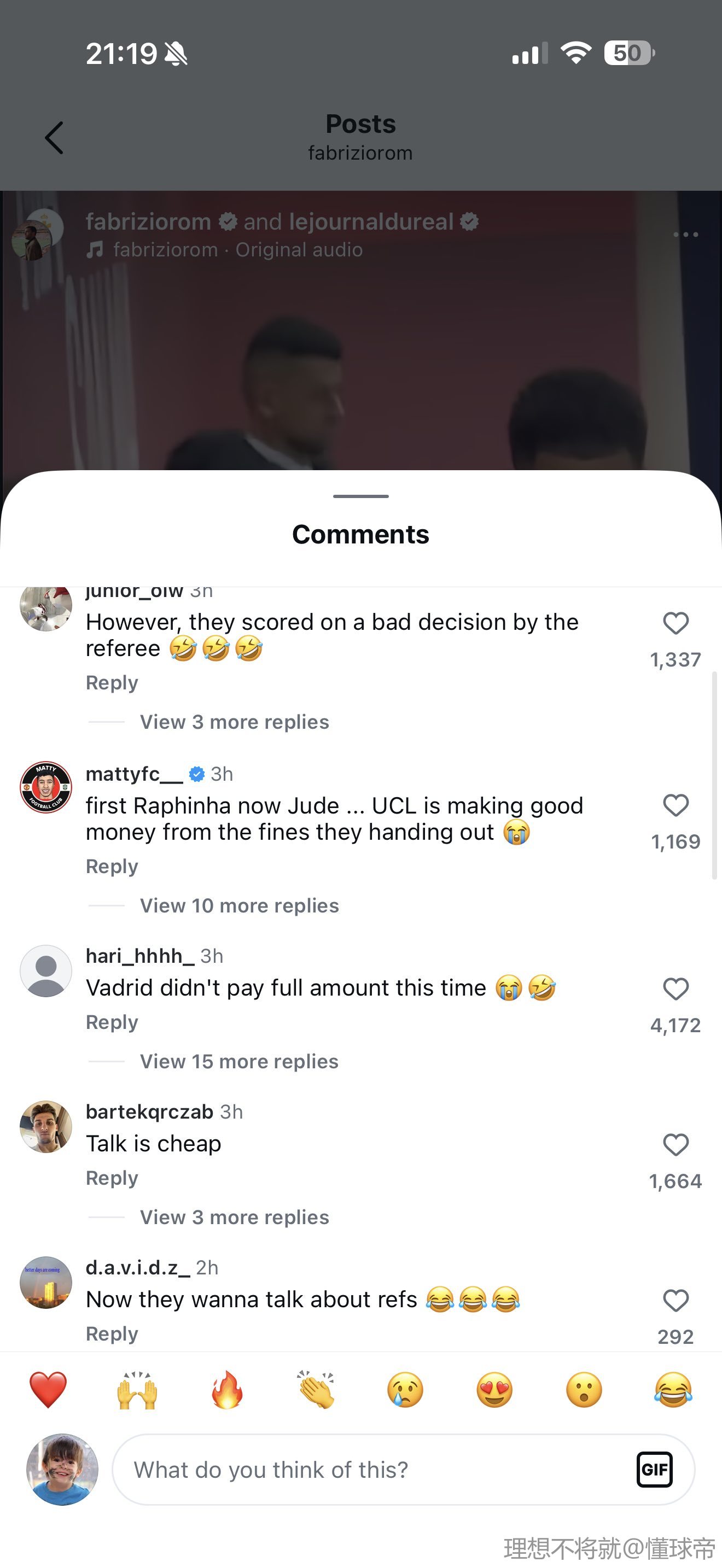This screenshot has width=722, height=1568.
Task: Like mattyfc__'s comment about UCL fines
Action: [x=675, y=806]
